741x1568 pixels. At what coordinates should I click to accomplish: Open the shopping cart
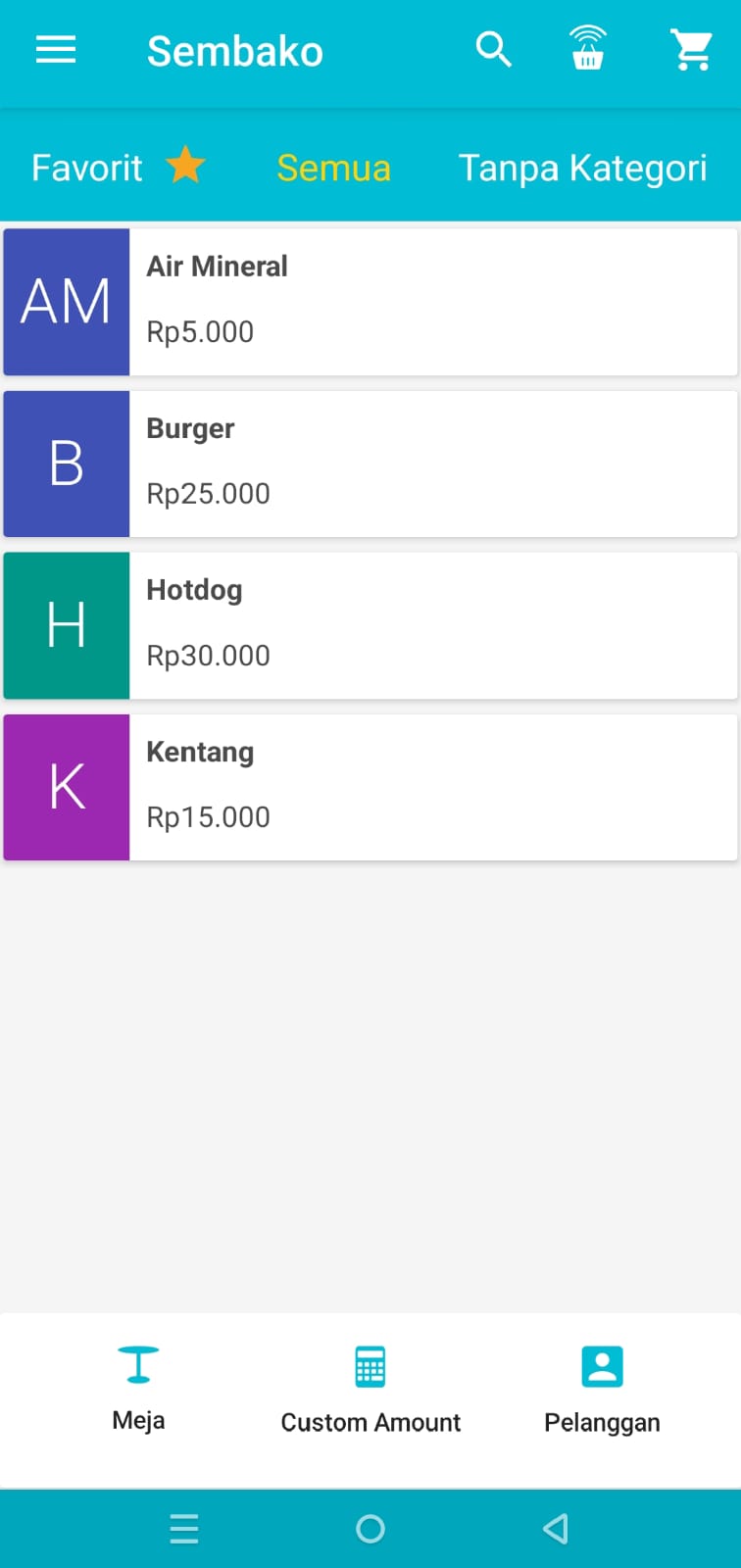coord(692,50)
